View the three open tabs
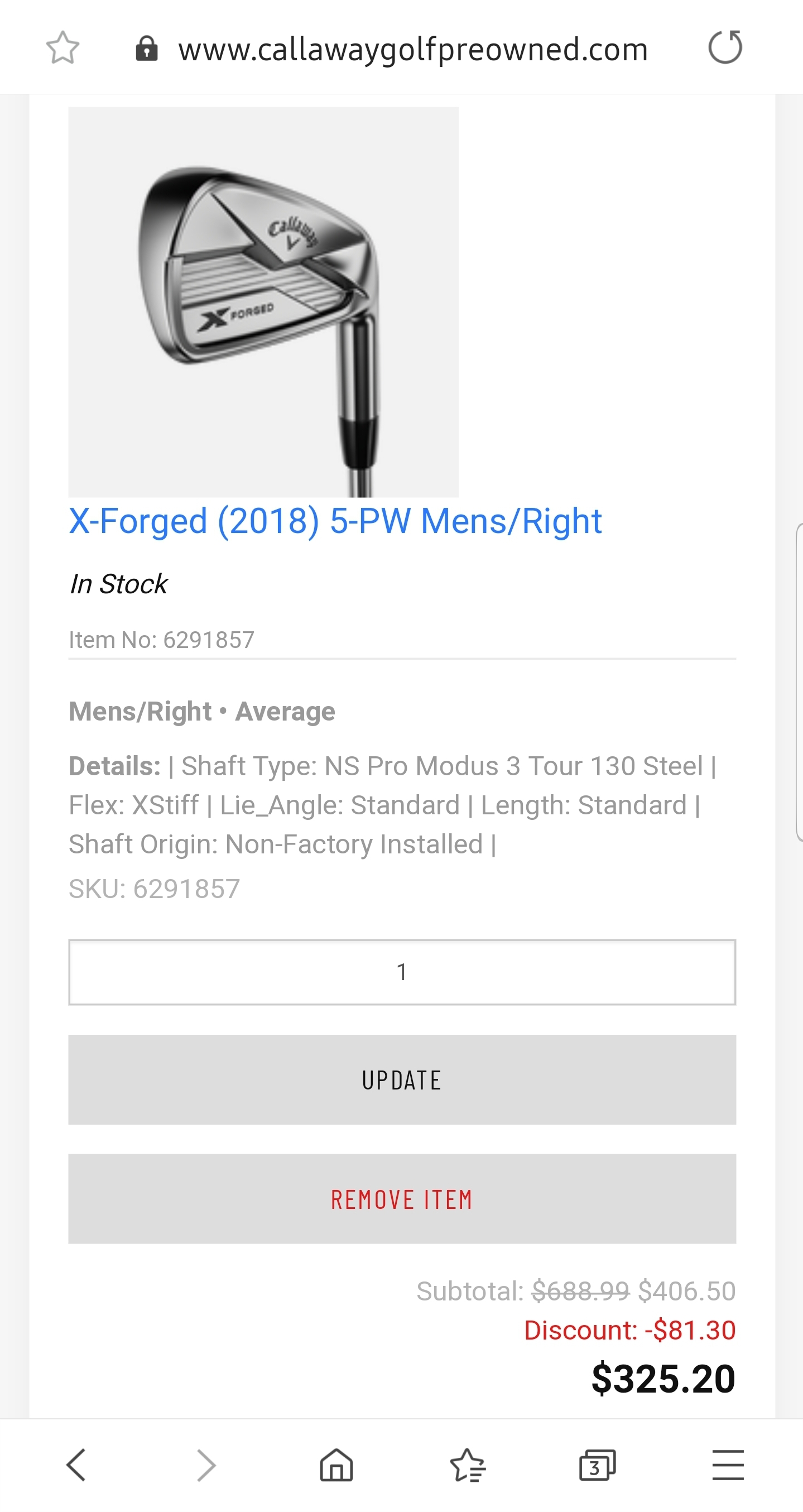This screenshot has height=1512, width=803. tap(597, 1465)
